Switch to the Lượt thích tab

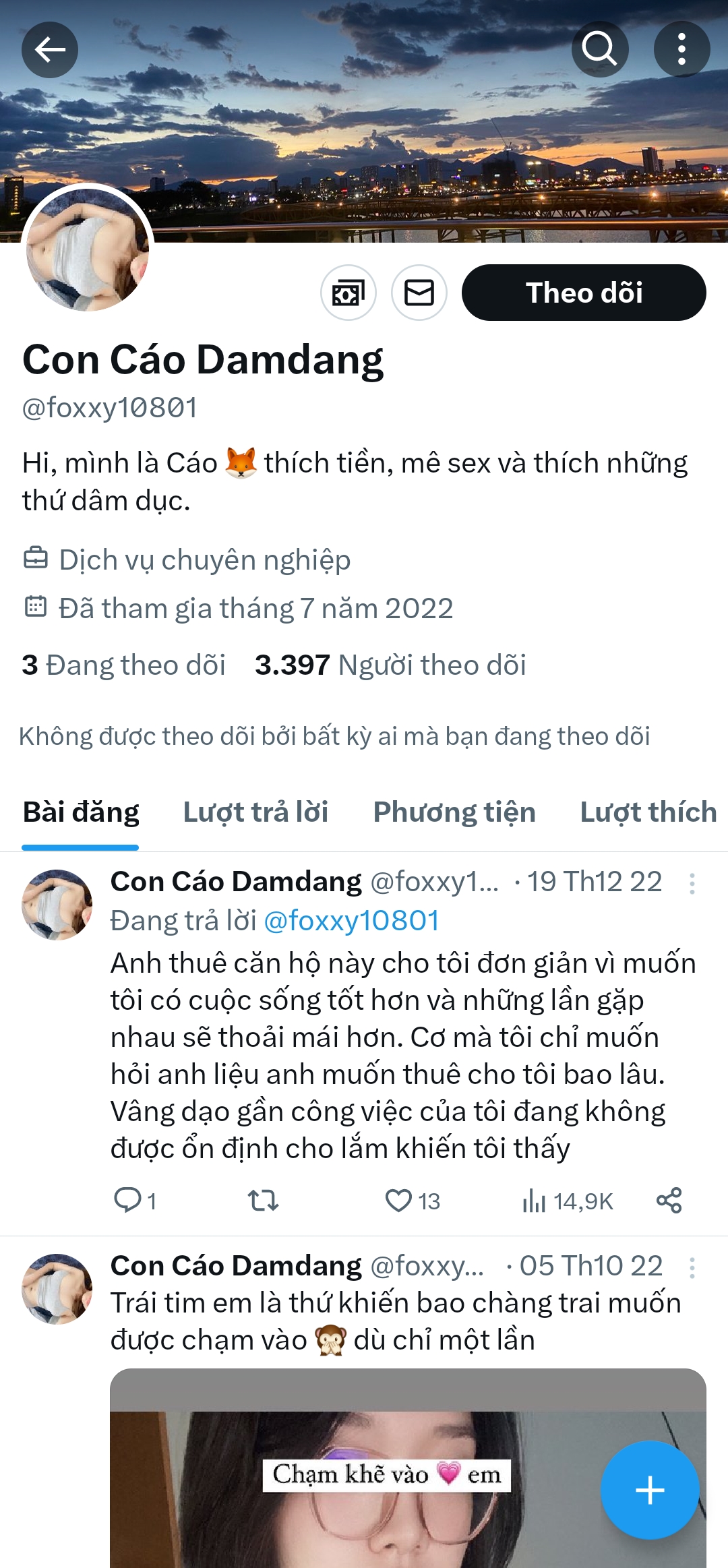[x=648, y=812]
